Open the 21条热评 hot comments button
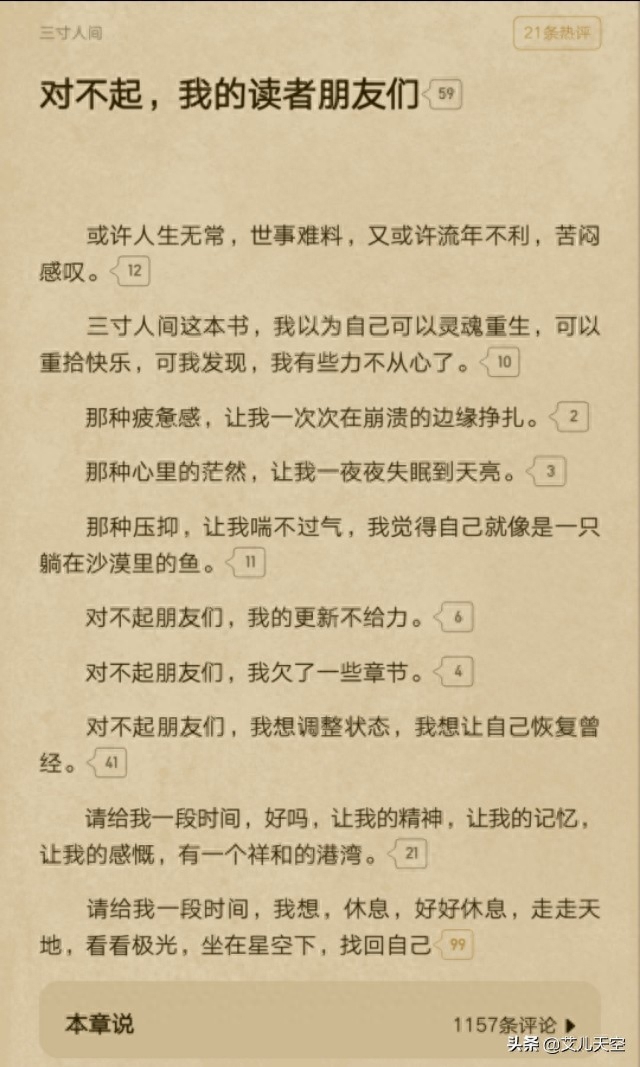Viewport: 640px width, 1067px height. point(557,33)
